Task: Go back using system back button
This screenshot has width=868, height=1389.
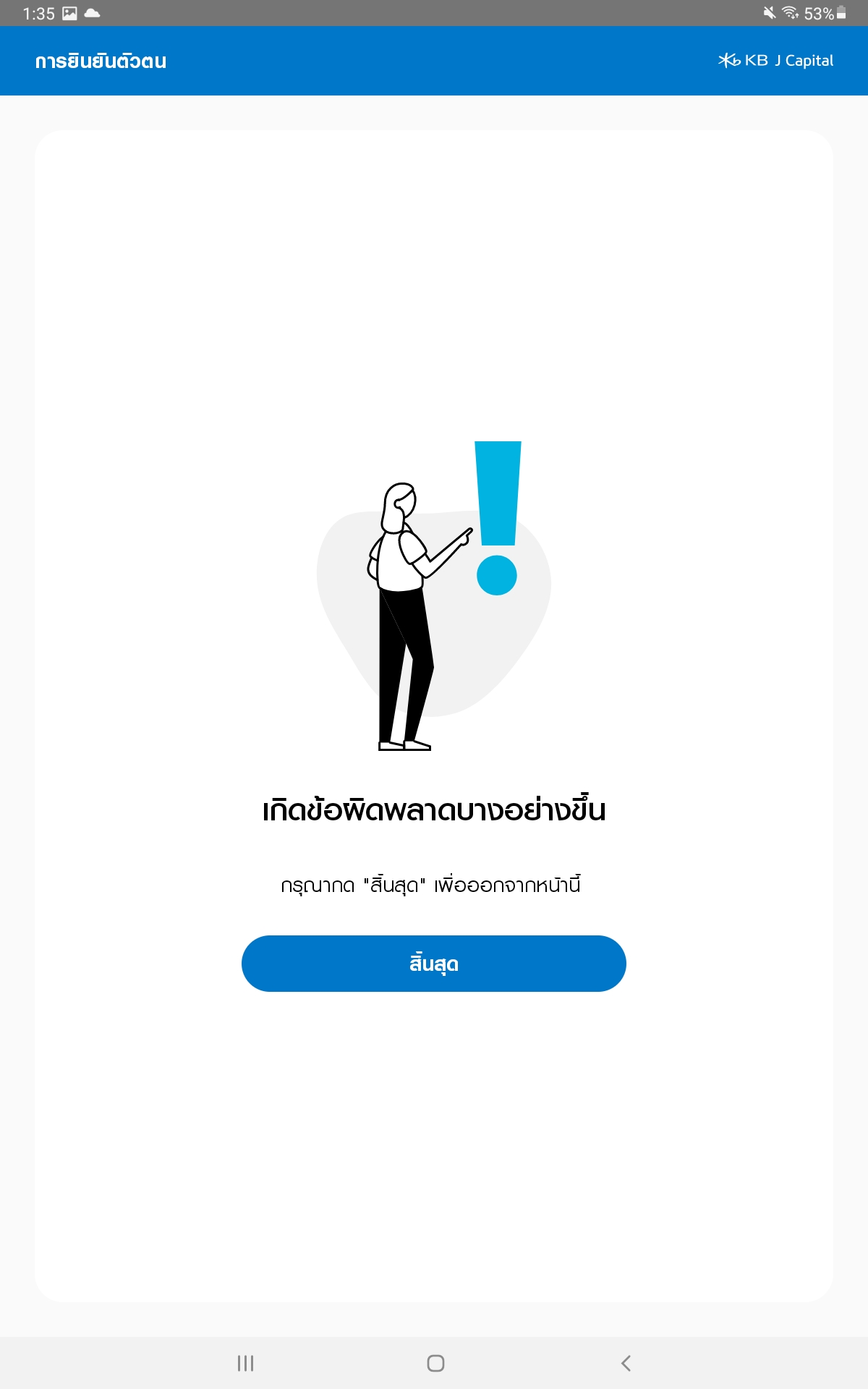Action: (x=626, y=1363)
